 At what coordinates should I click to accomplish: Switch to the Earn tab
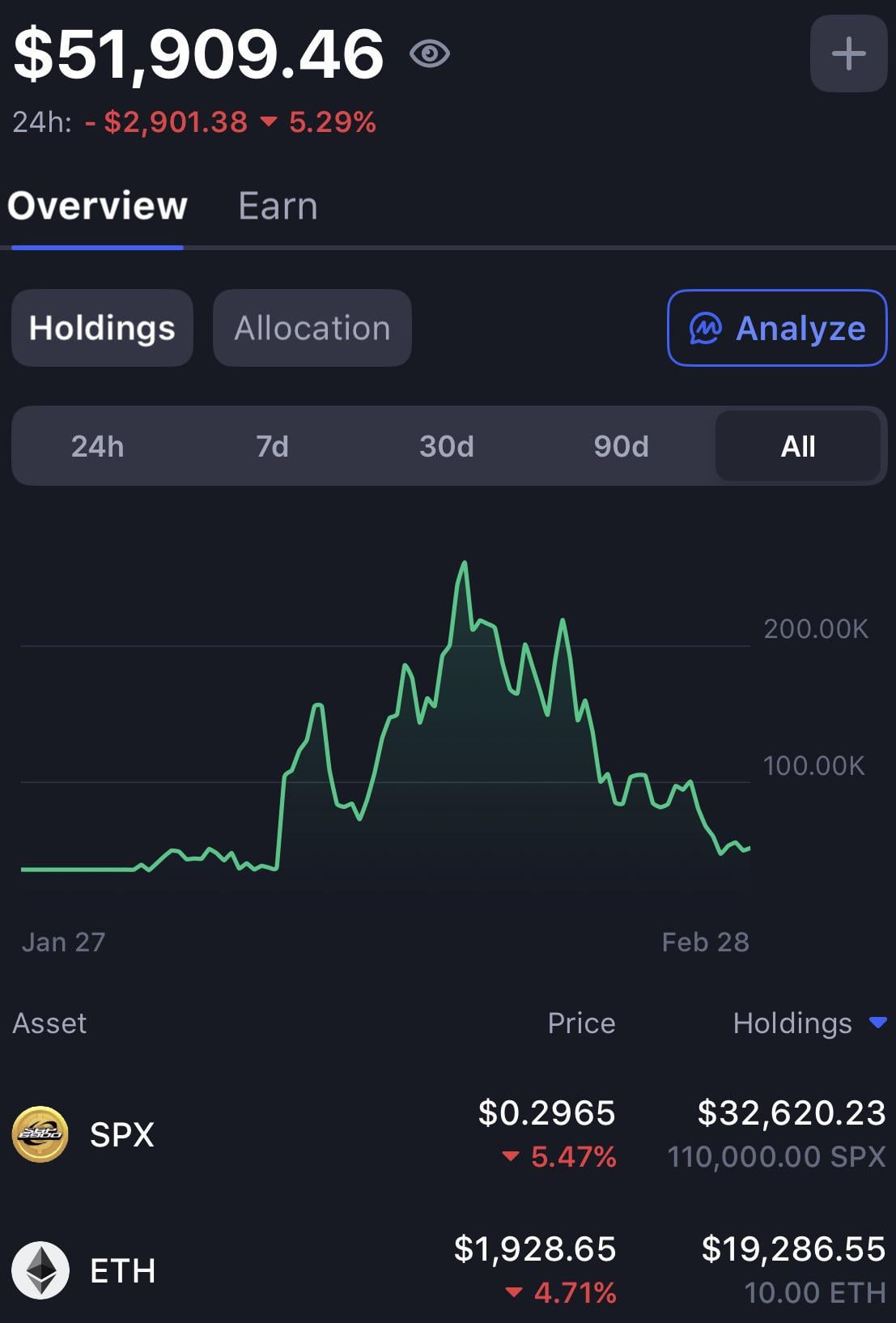point(278,206)
